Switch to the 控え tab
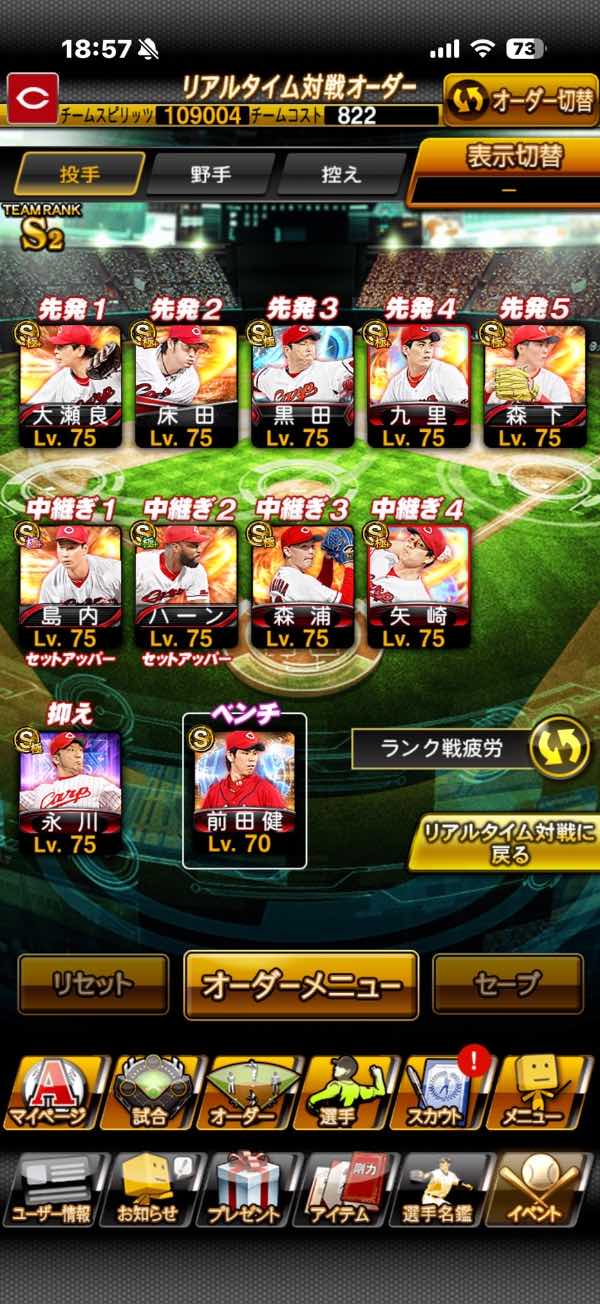This screenshot has width=600, height=1304. (340, 174)
